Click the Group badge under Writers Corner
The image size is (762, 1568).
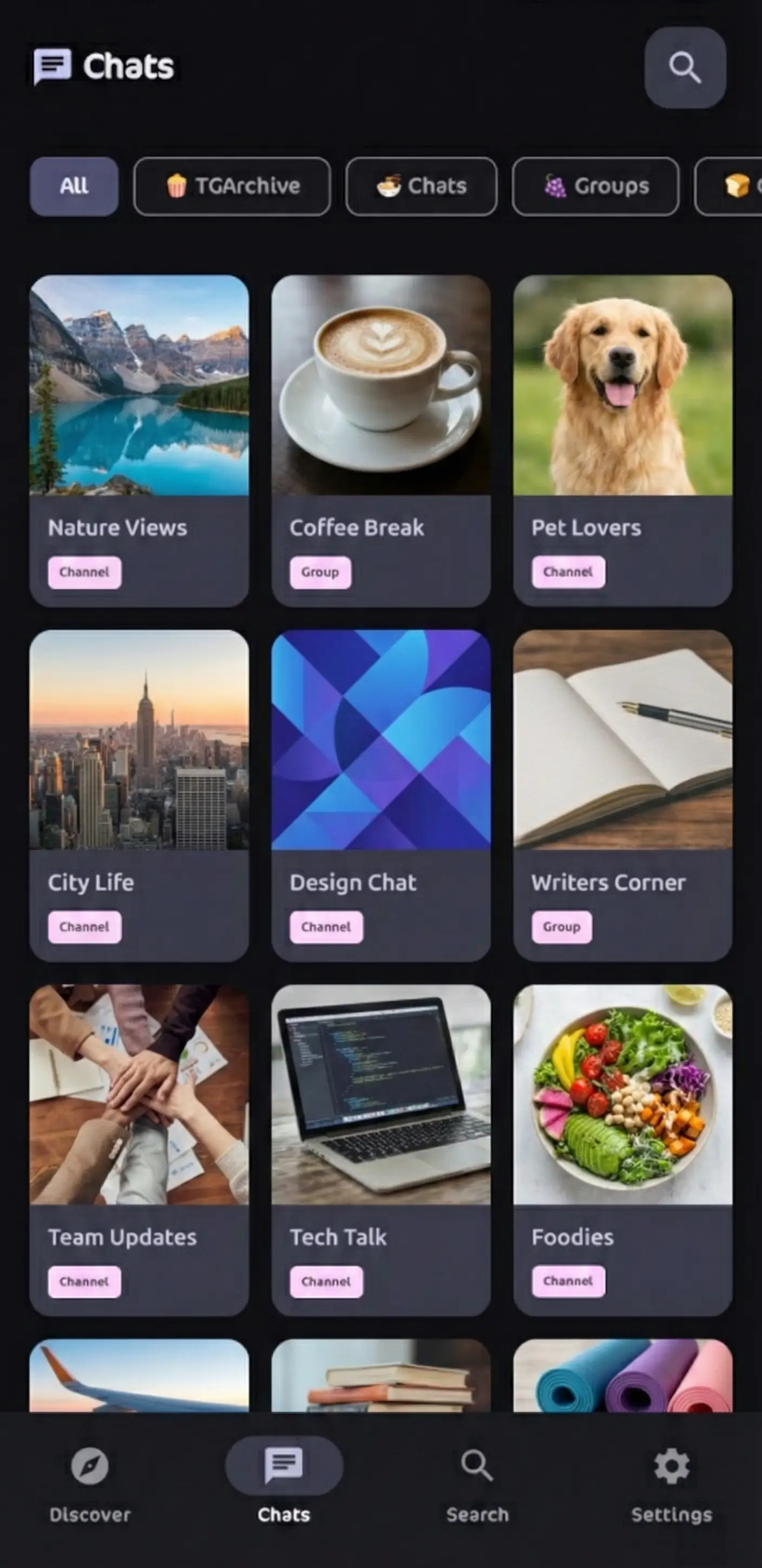click(560, 927)
